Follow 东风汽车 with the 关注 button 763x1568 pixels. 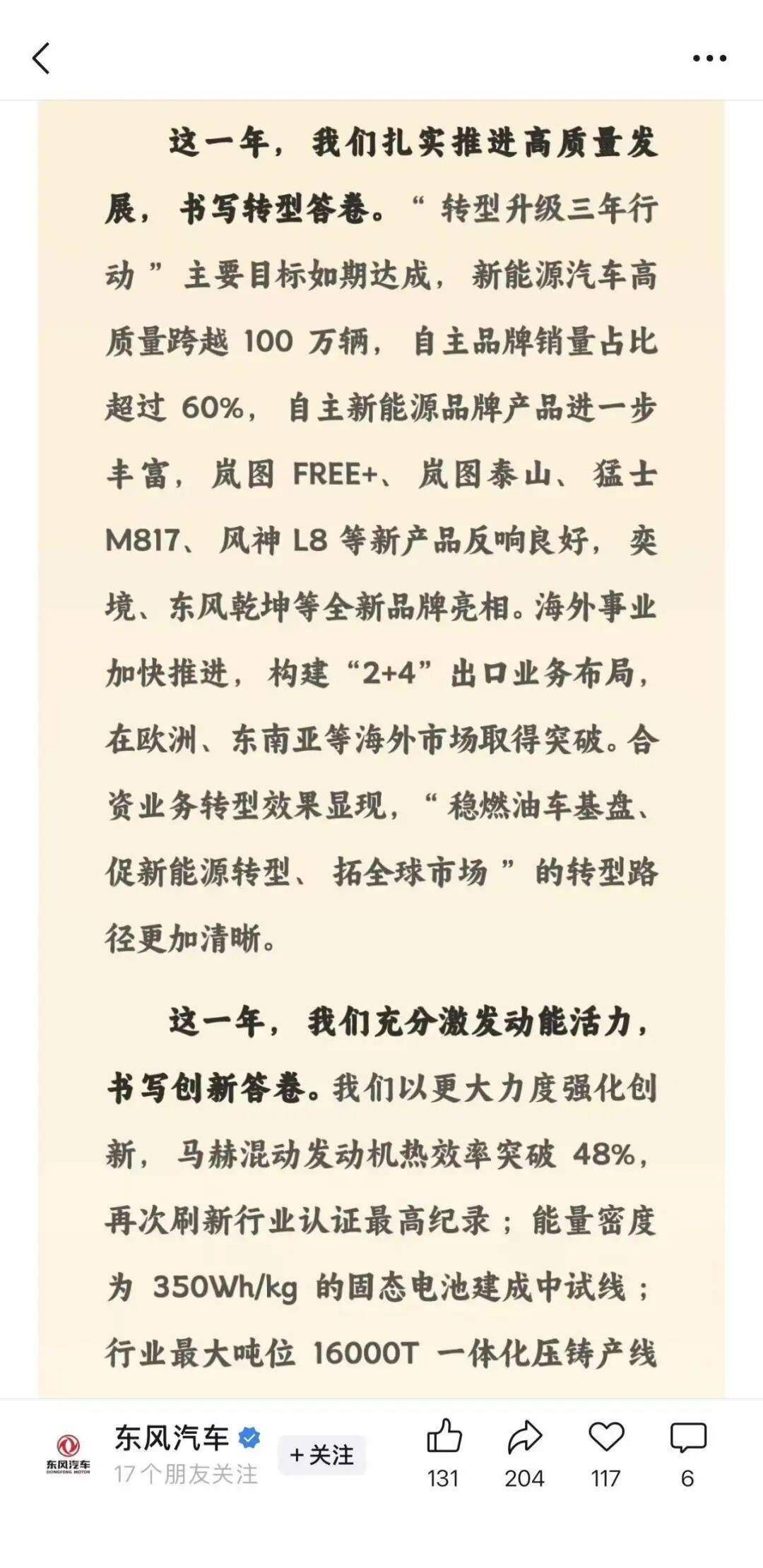click(321, 1455)
